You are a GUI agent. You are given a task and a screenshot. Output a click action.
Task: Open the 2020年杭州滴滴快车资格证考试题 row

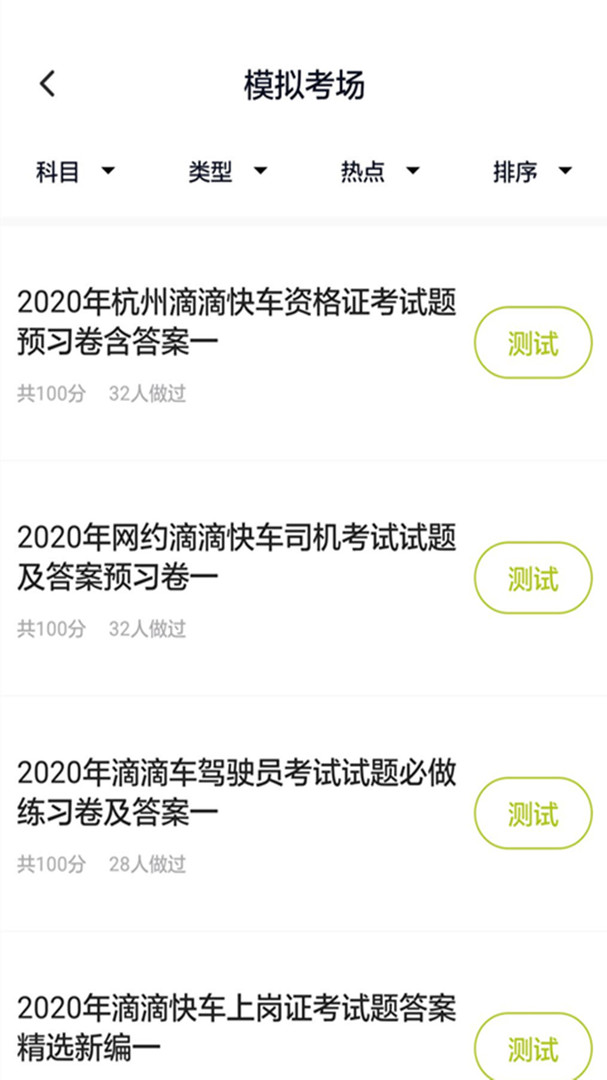point(303,343)
